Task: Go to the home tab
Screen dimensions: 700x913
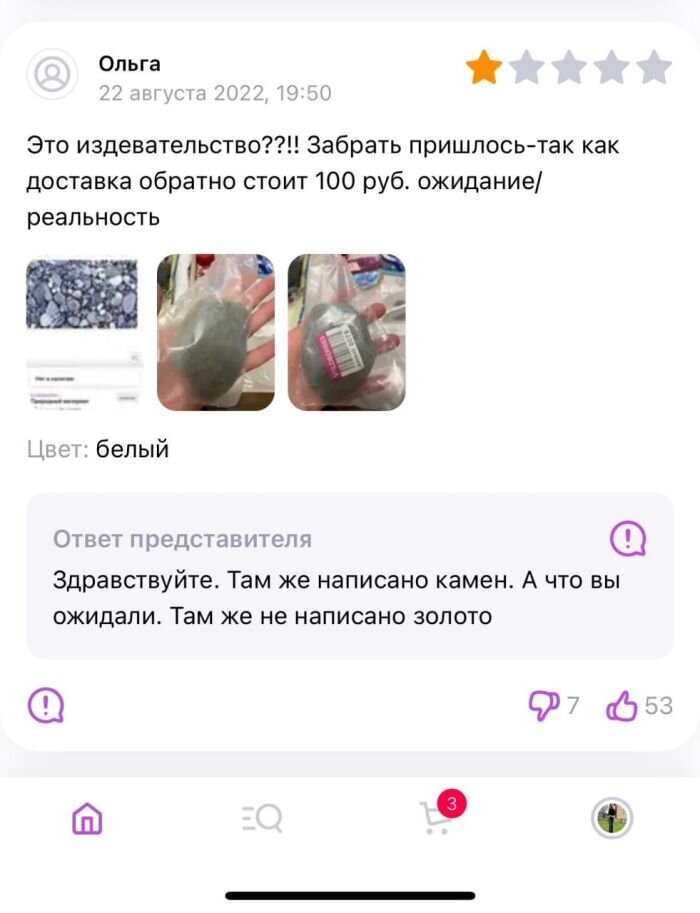Action: [87, 820]
